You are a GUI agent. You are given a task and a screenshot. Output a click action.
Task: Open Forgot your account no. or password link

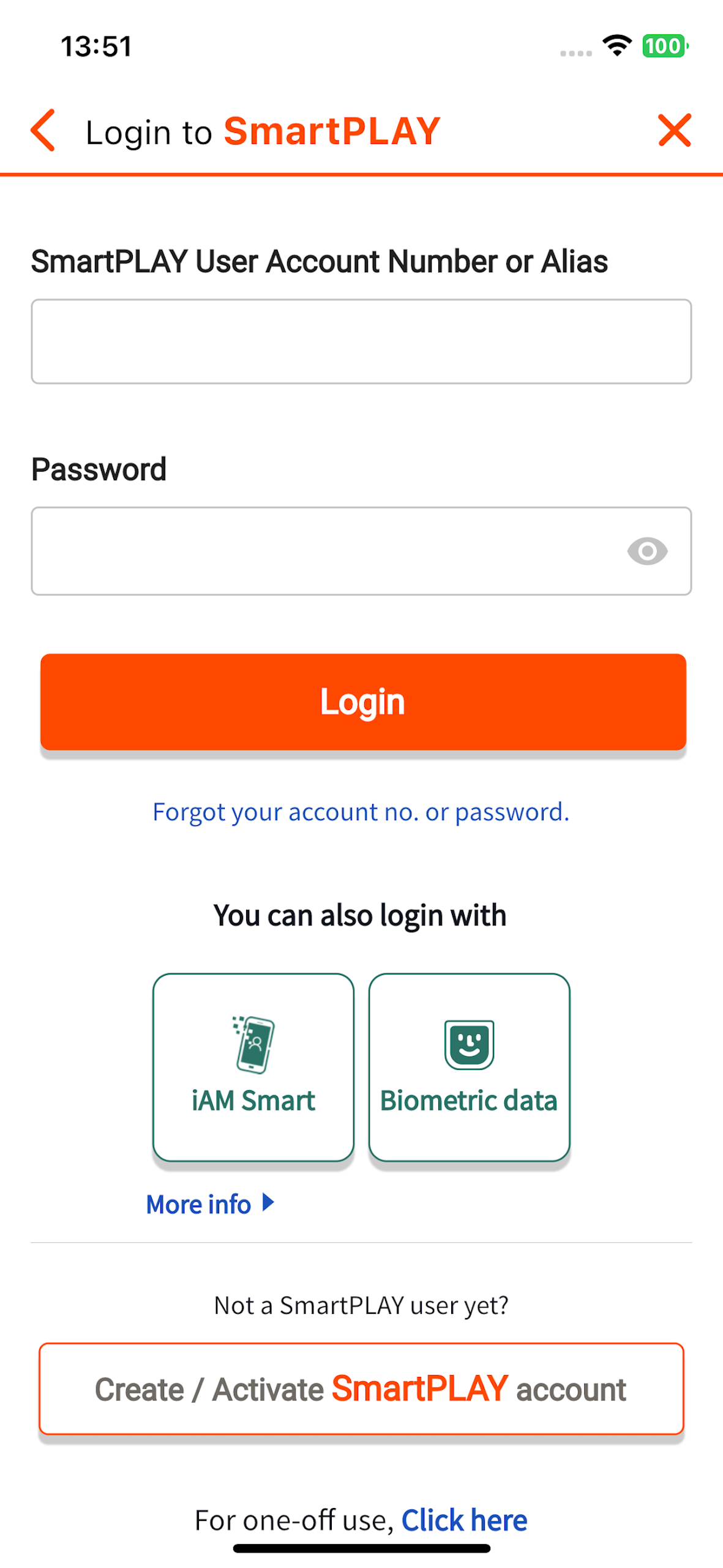[x=361, y=811]
